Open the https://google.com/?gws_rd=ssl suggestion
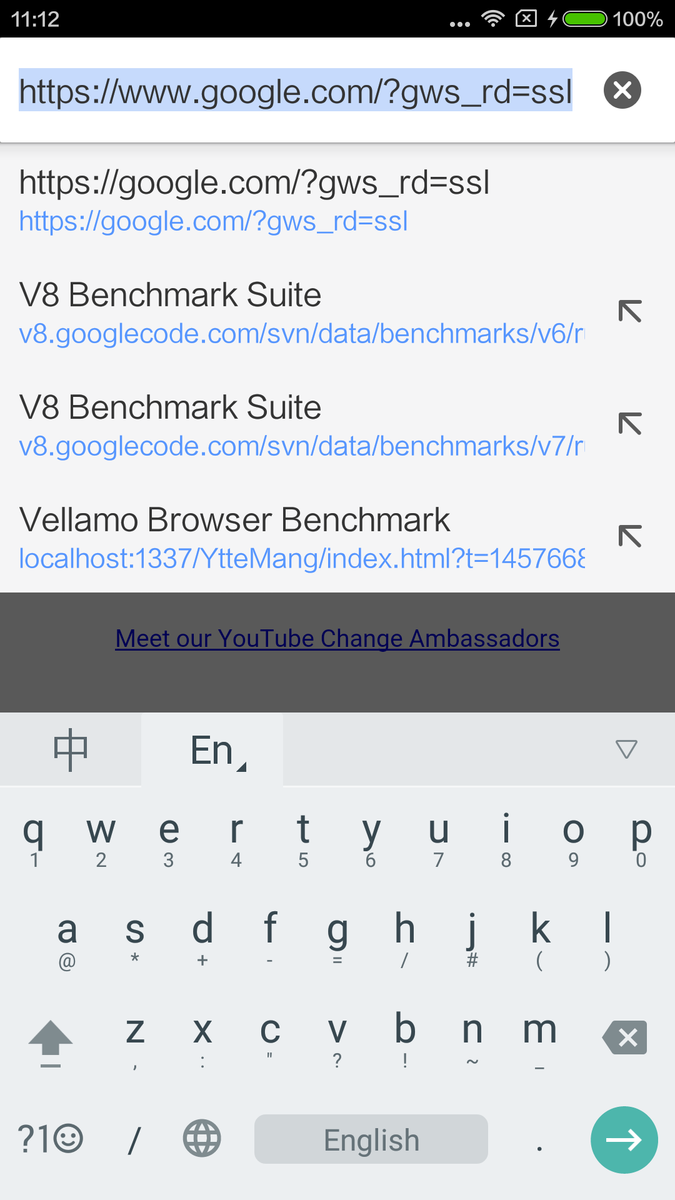 (254, 199)
